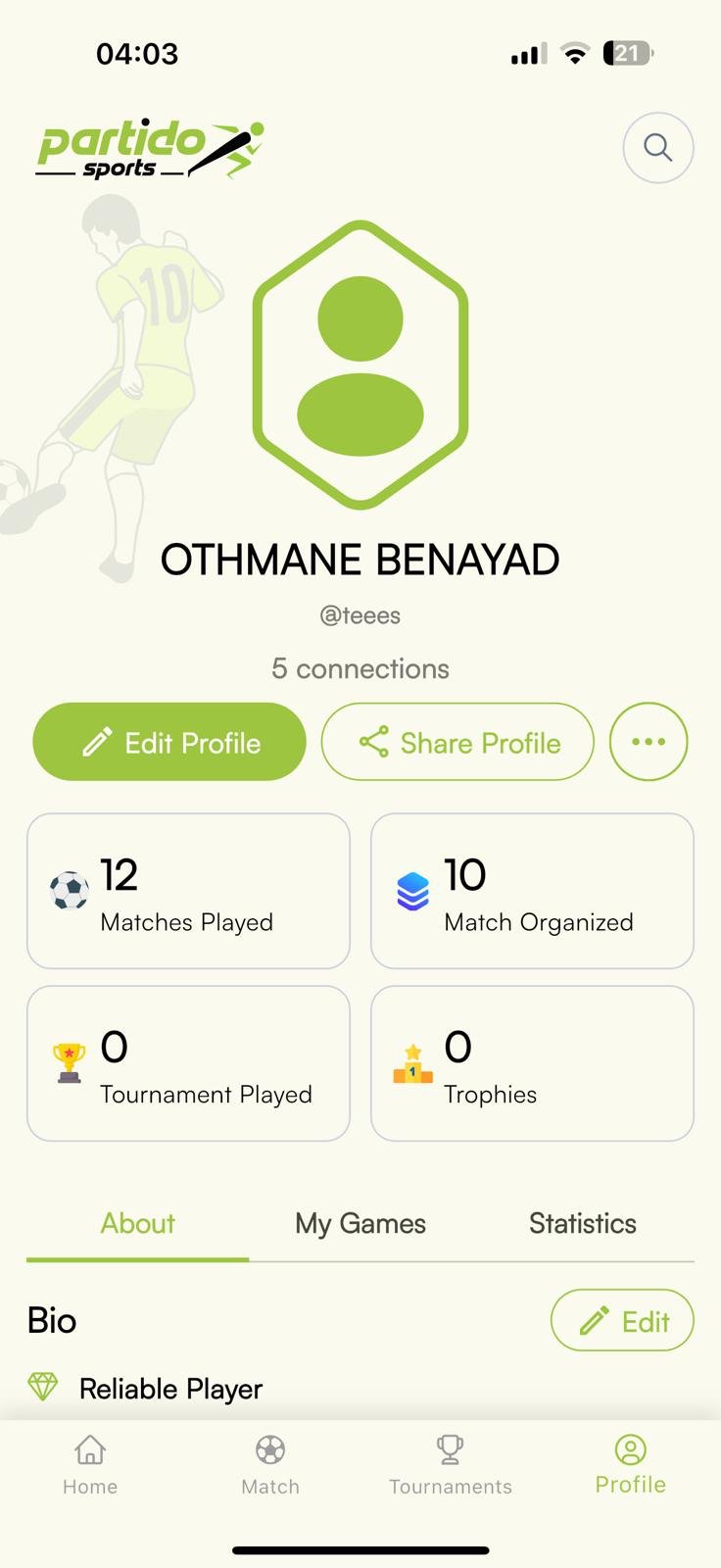Select the Tournaments trophy icon
The image size is (721, 1568).
pyautogui.click(x=450, y=1450)
